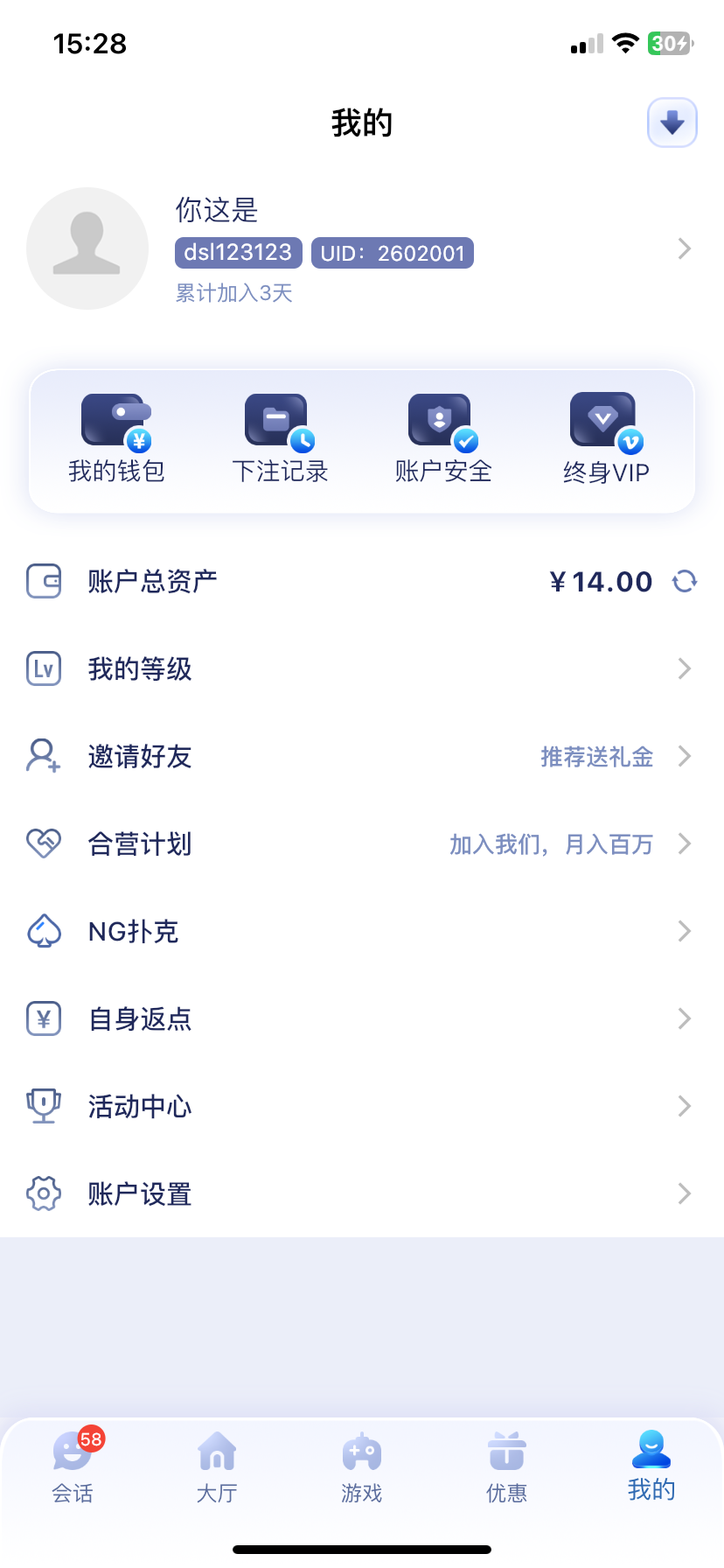Click the 账户设置 gear icon
The height and width of the screenshot is (1568, 724).
click(43, 1193)
